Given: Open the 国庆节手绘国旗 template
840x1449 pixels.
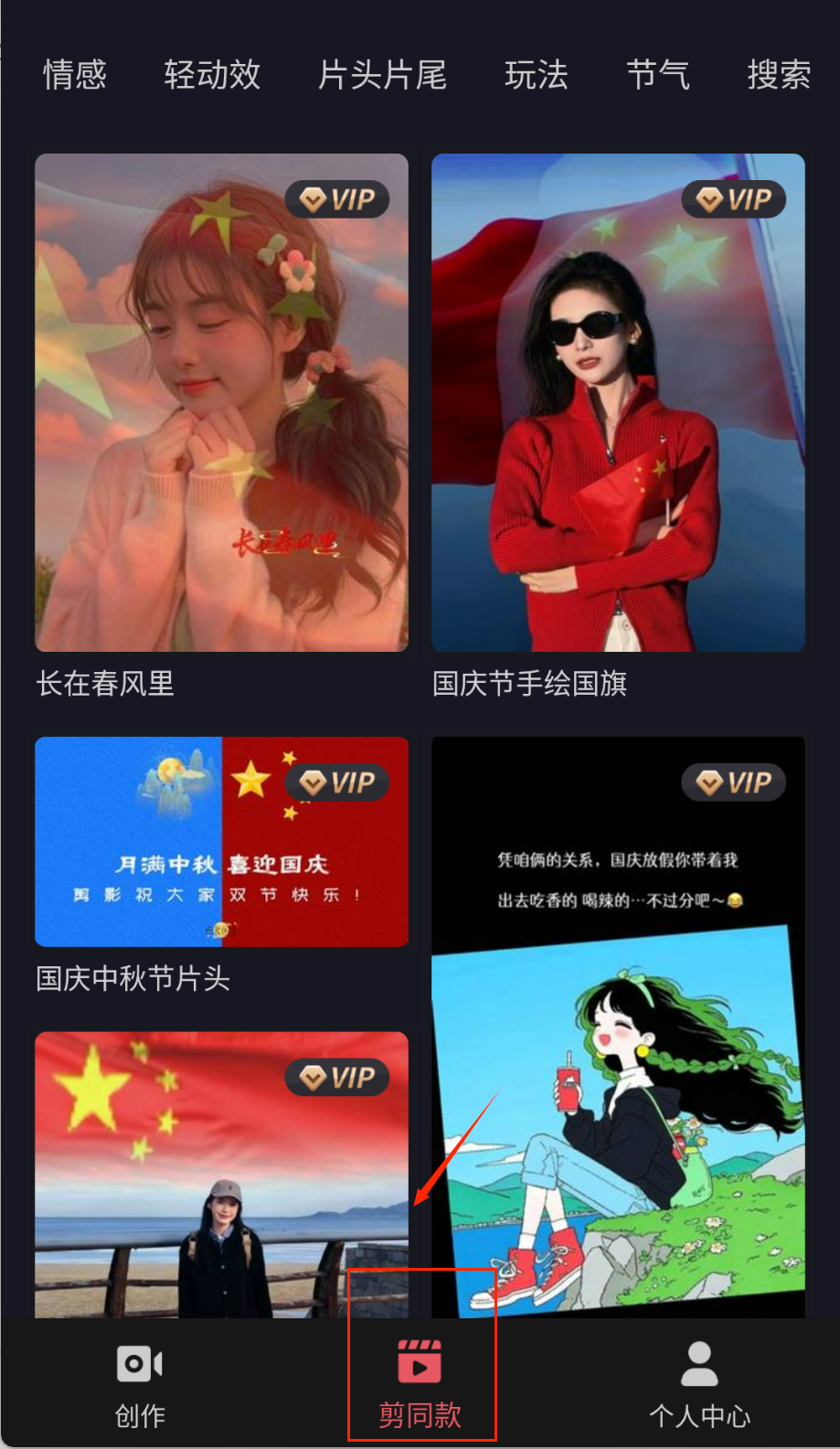Looking at the screenshot, I should click(618, 402).
